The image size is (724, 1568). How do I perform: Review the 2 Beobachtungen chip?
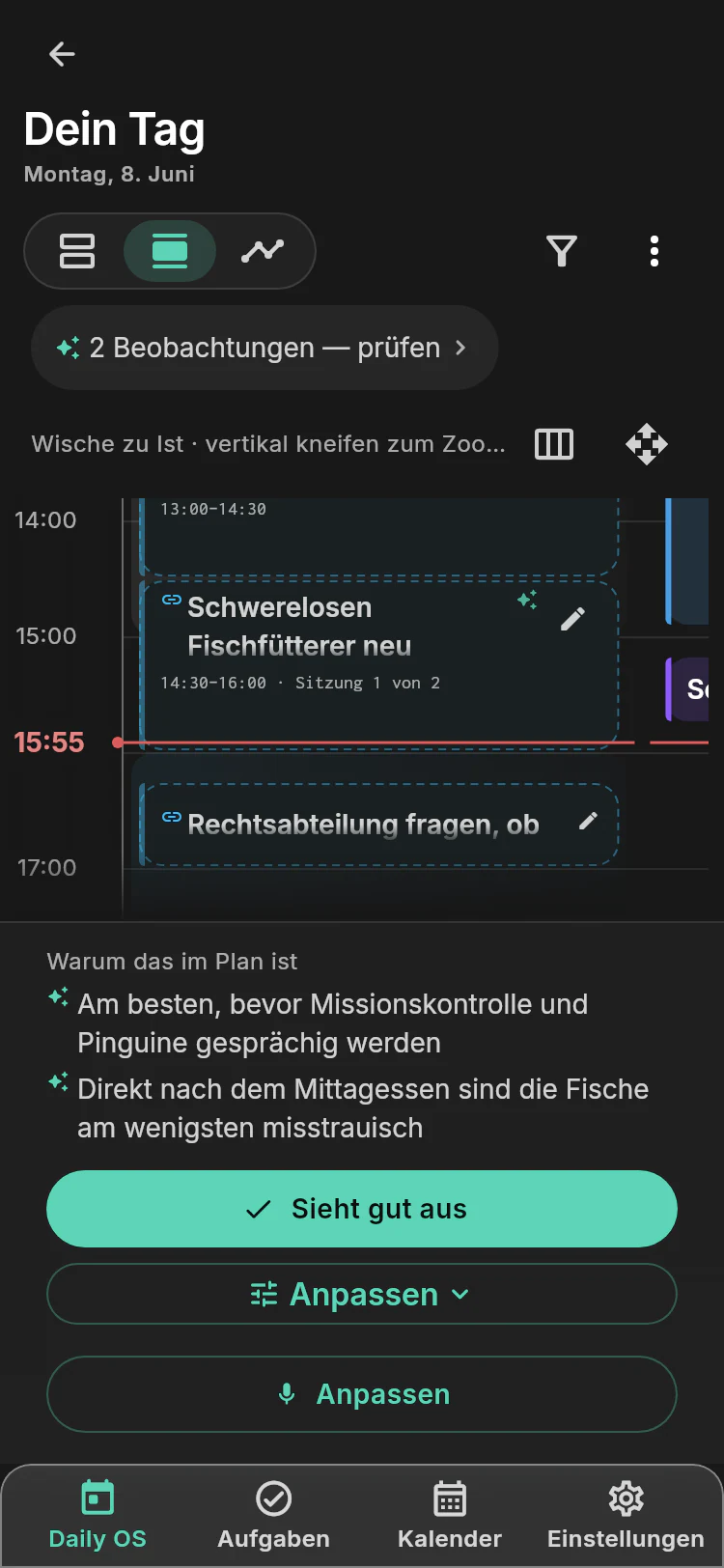[x=265, y=348]
